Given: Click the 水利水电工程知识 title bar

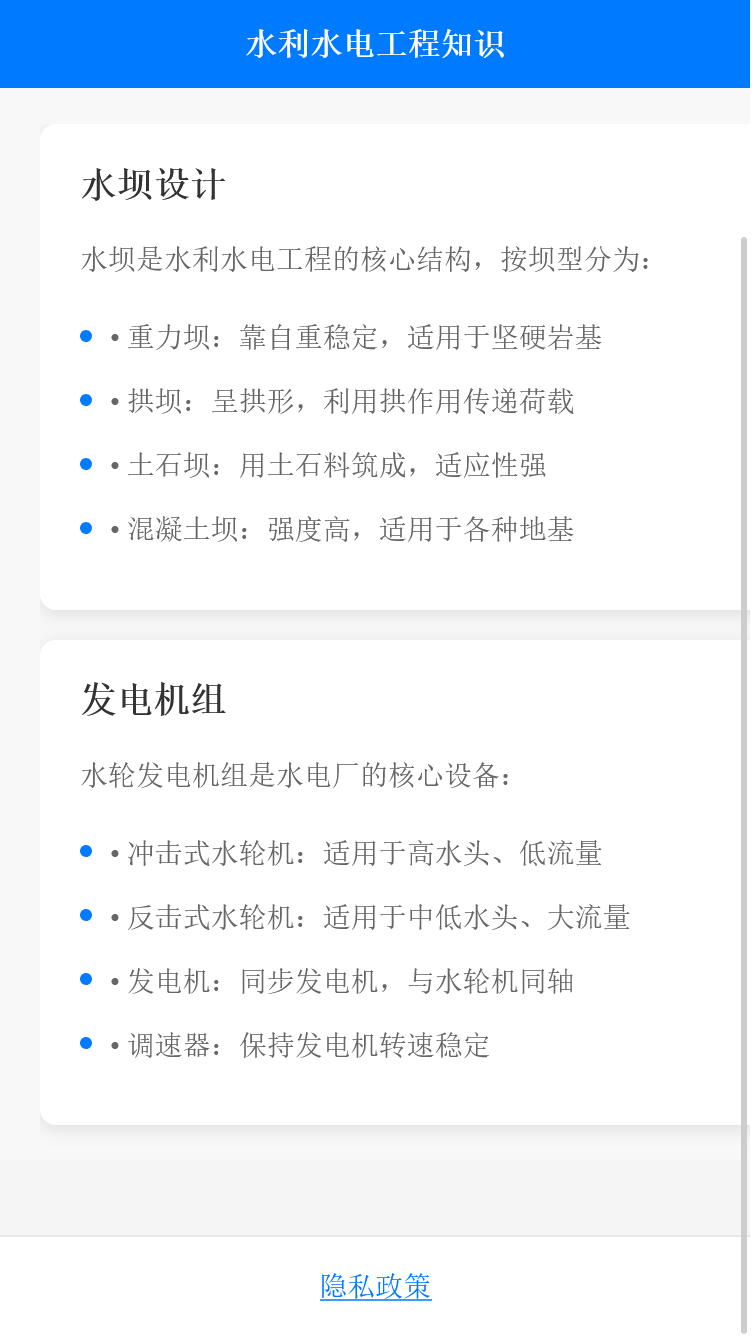Looking at the screenshot, I should [376, 44].
